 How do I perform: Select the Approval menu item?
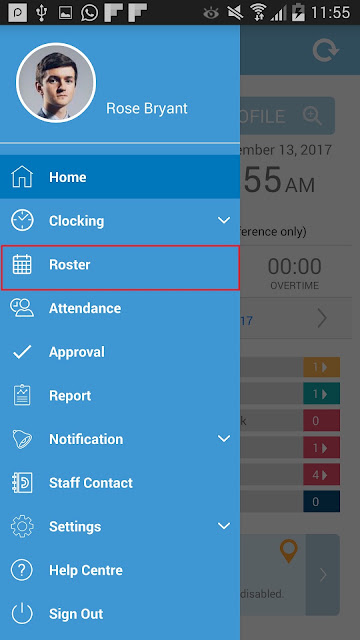[x=120, y=352]
